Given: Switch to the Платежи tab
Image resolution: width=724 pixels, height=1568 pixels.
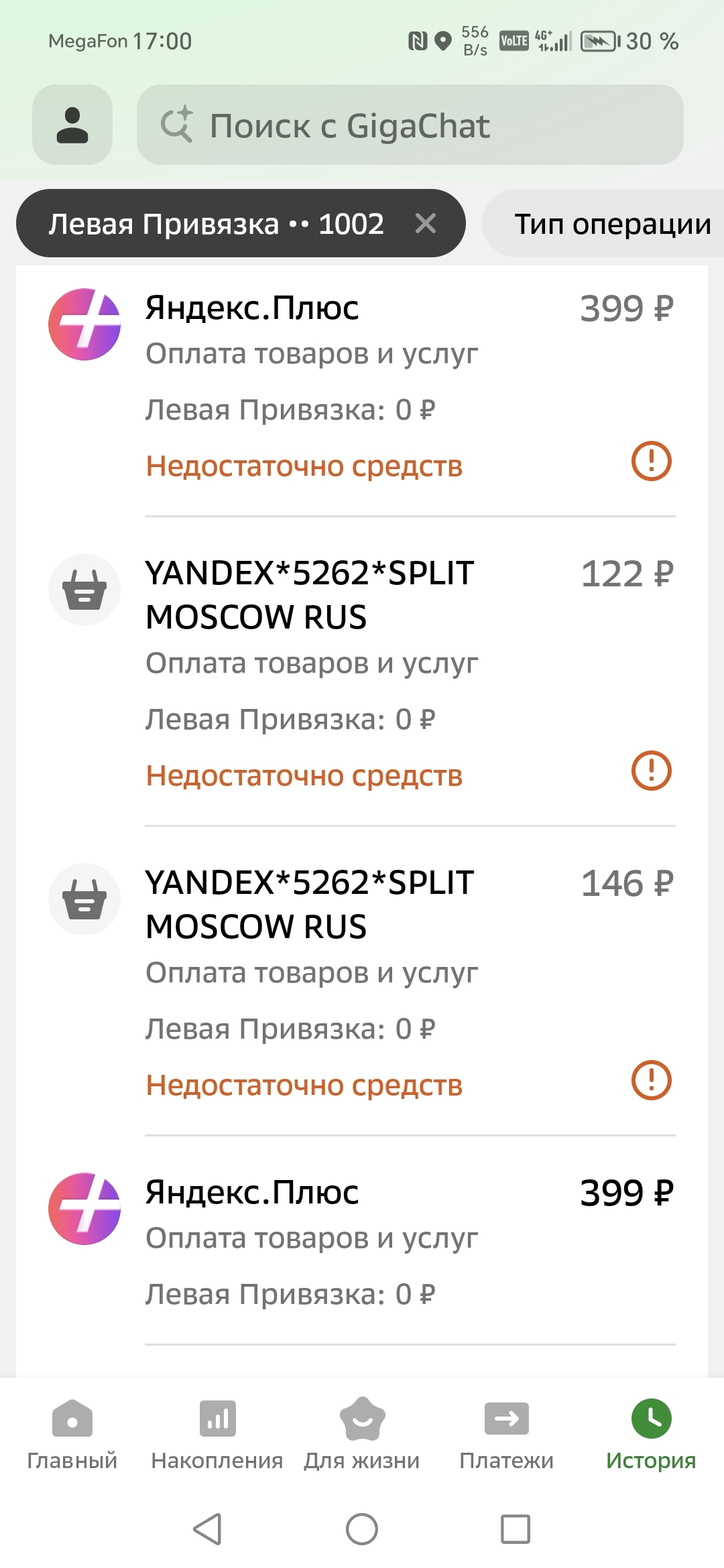Looking at the screenshot, I should click(x=507, y=1434).
